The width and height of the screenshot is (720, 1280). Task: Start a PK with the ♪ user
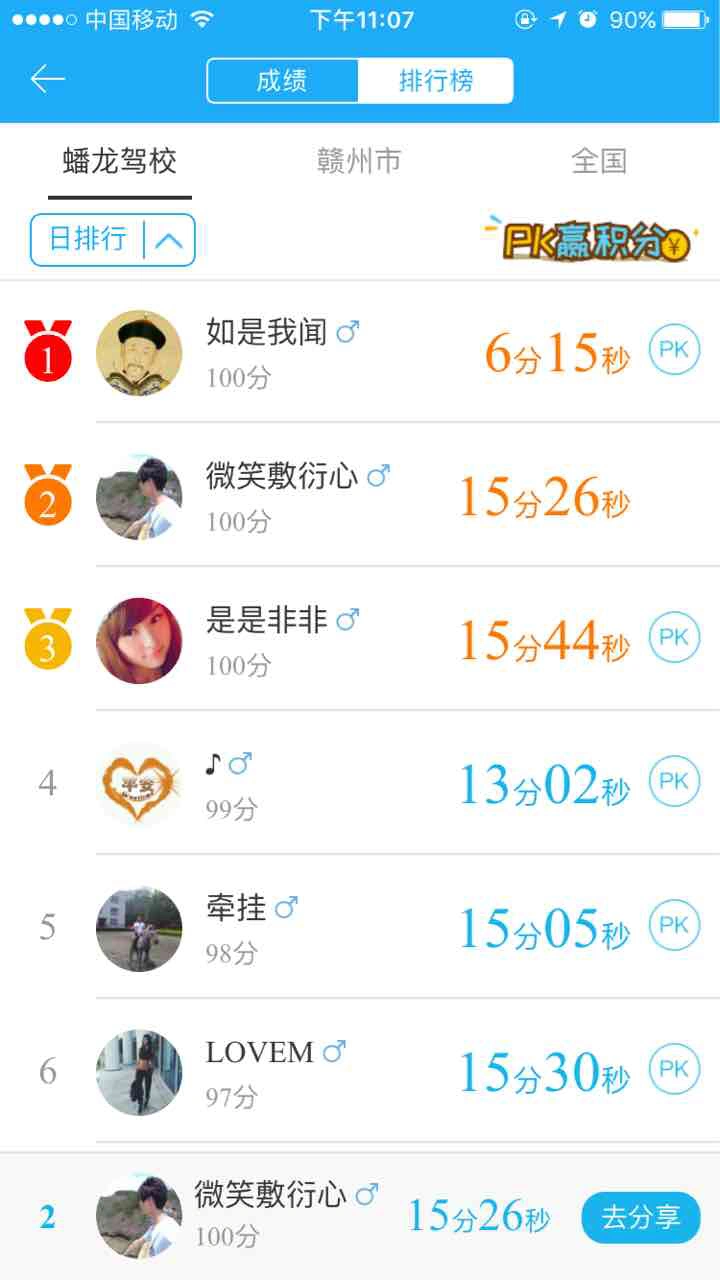(x=674, y=781)
